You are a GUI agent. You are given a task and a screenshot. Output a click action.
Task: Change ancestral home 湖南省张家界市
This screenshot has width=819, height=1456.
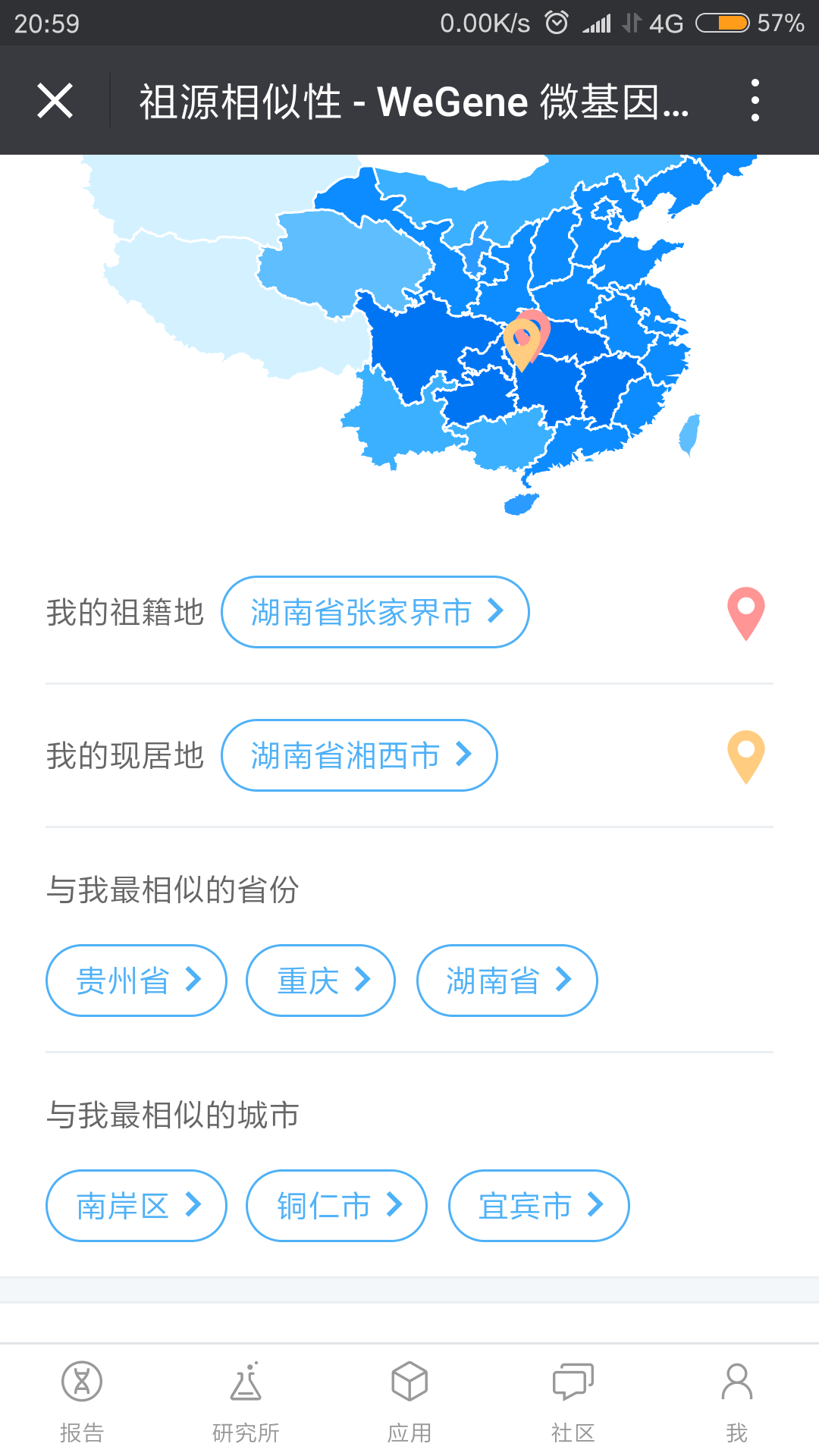point(375,612)
